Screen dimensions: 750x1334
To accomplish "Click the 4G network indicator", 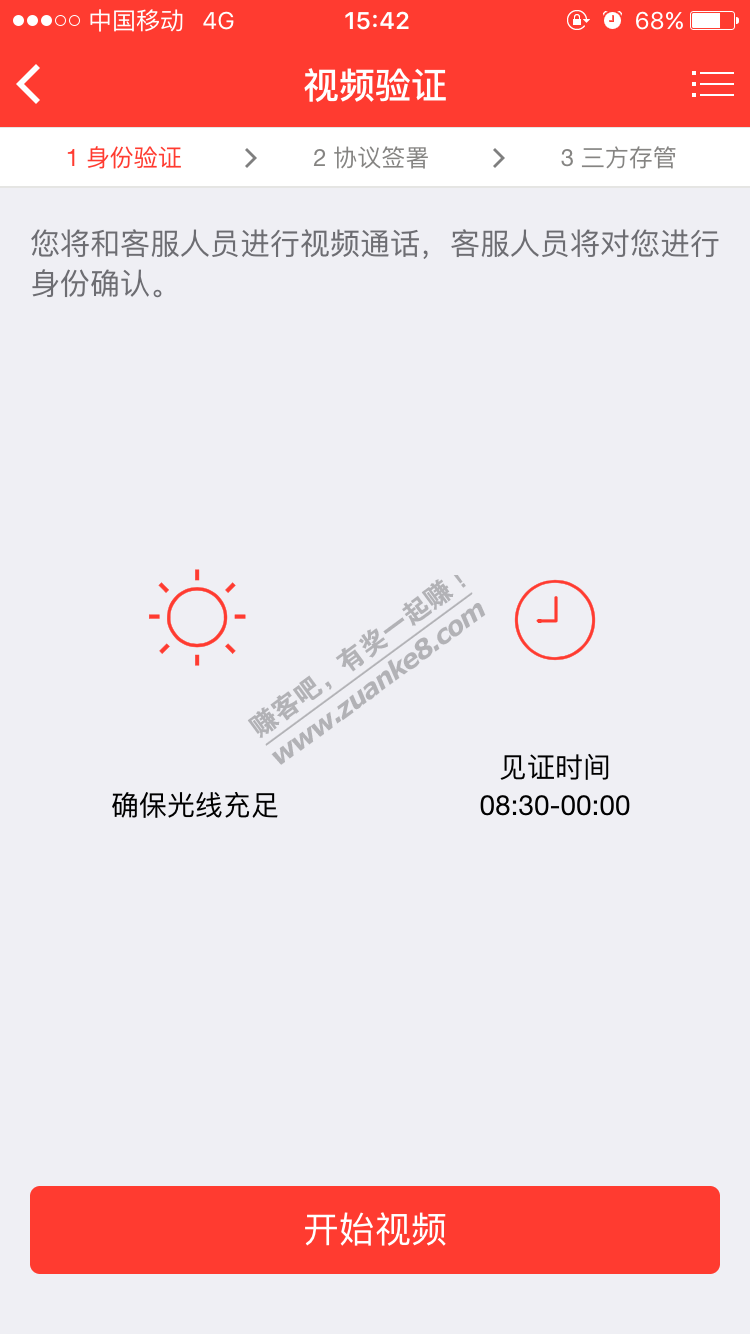I will pos(216,19).
